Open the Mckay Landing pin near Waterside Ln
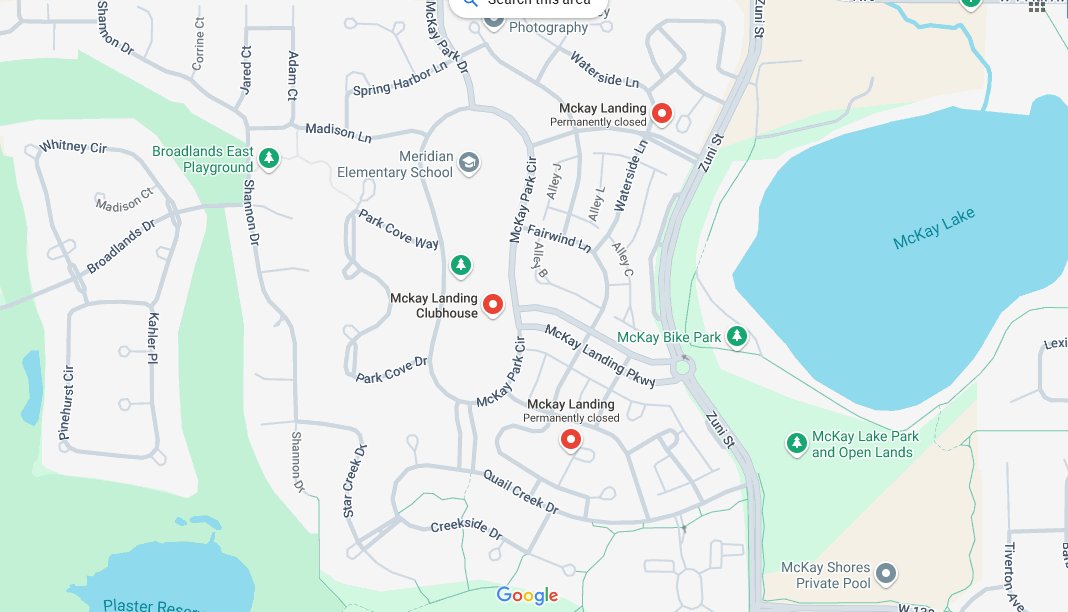Image resolution: width=1068 pixels, height=612 pixels. coord(661,113)
